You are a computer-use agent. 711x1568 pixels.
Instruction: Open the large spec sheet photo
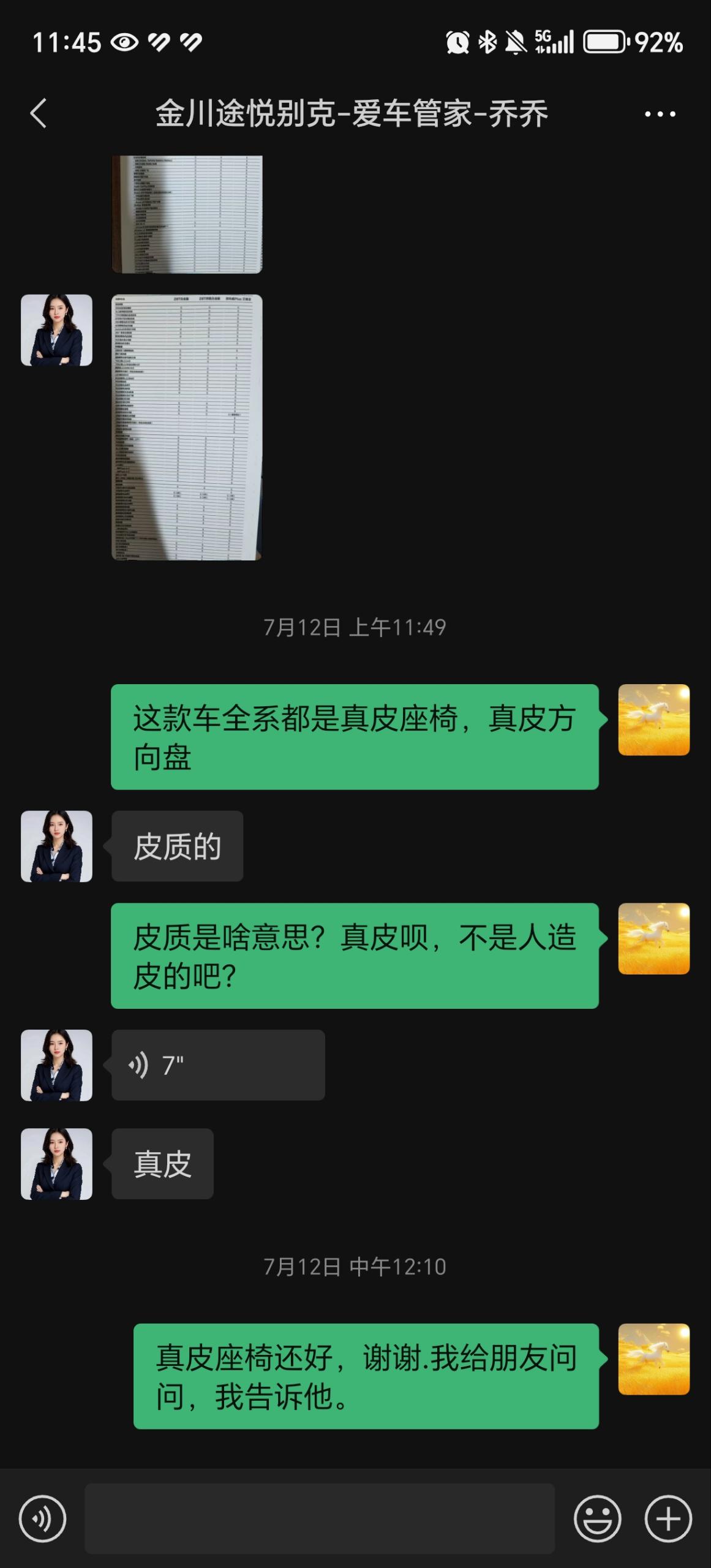tap(187, 428)
